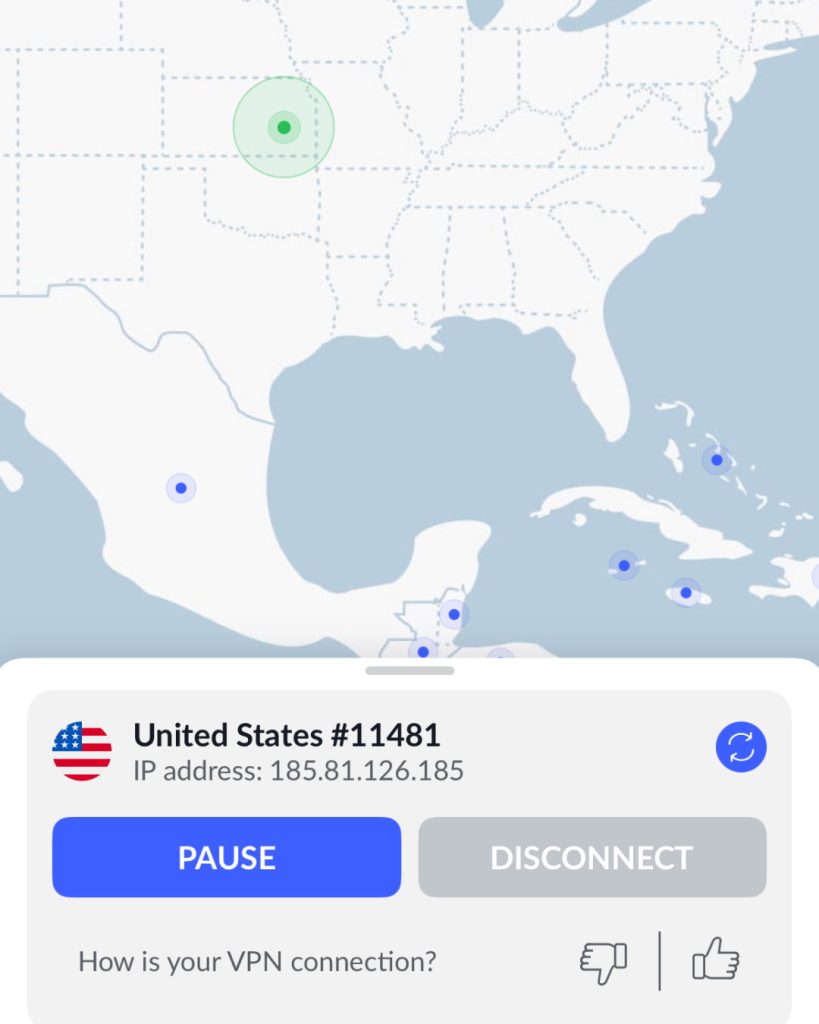Disconnect from the VPN
The width and height of the screenshot is (819, 1024).
[x=592, y=857]
